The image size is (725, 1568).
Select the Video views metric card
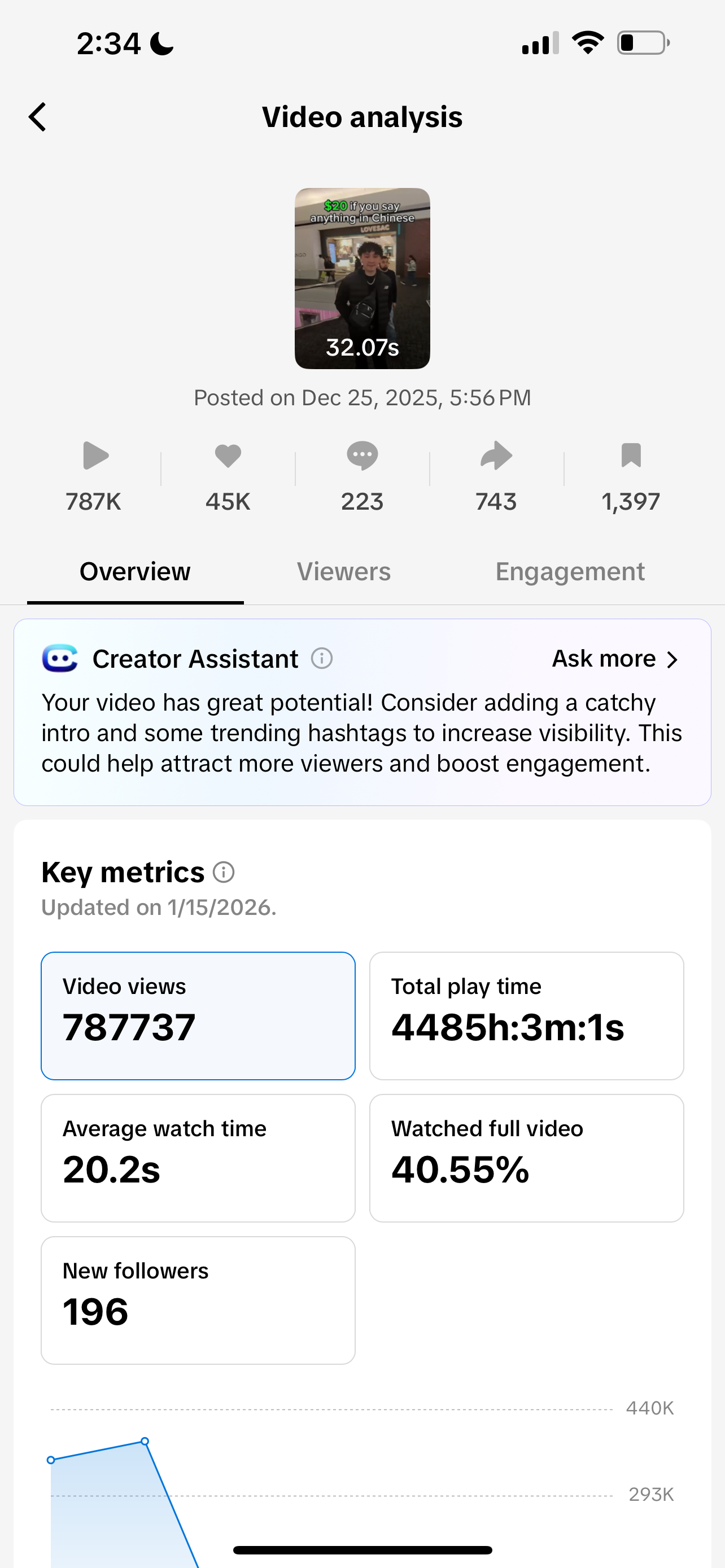tap(198, 1015)
